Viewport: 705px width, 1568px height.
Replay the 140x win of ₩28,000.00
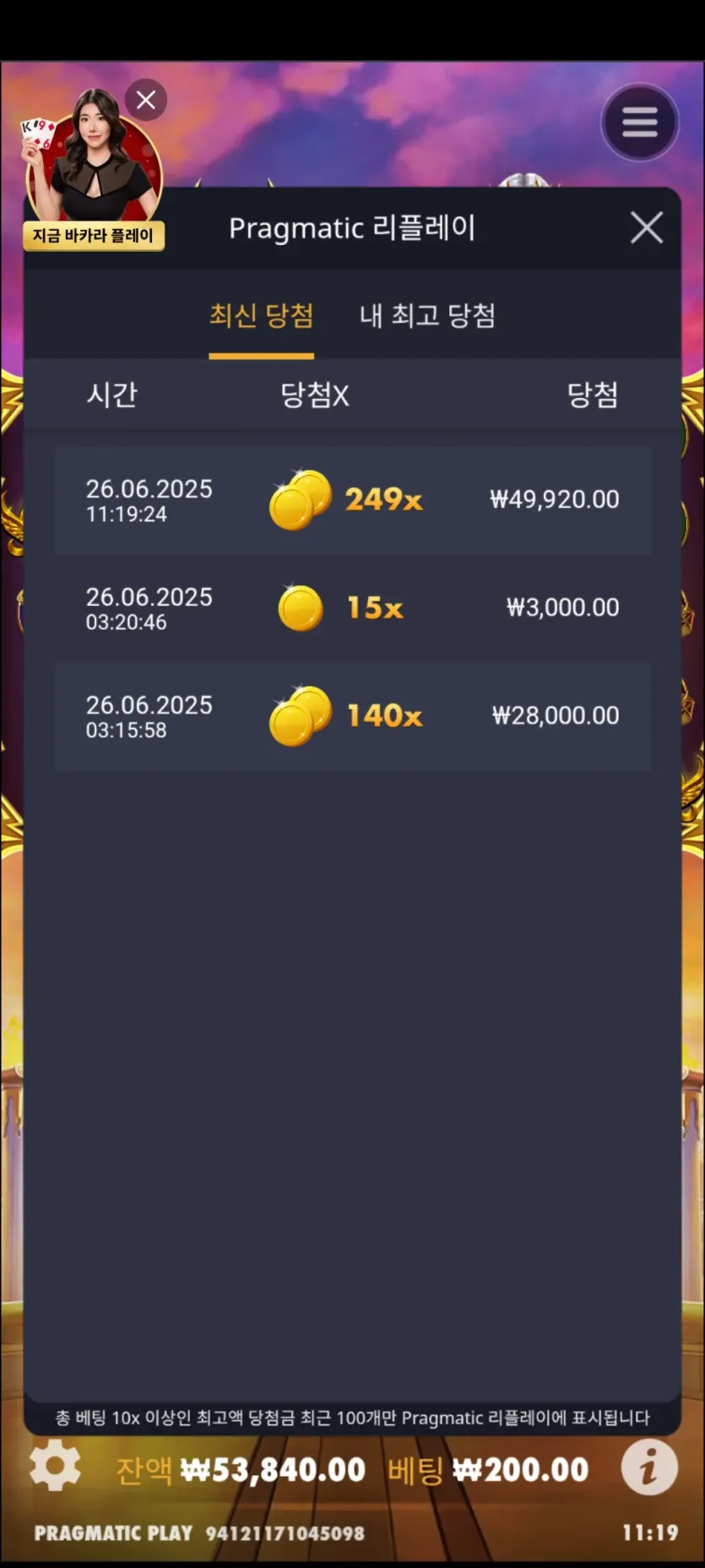(x=353, y=716)
